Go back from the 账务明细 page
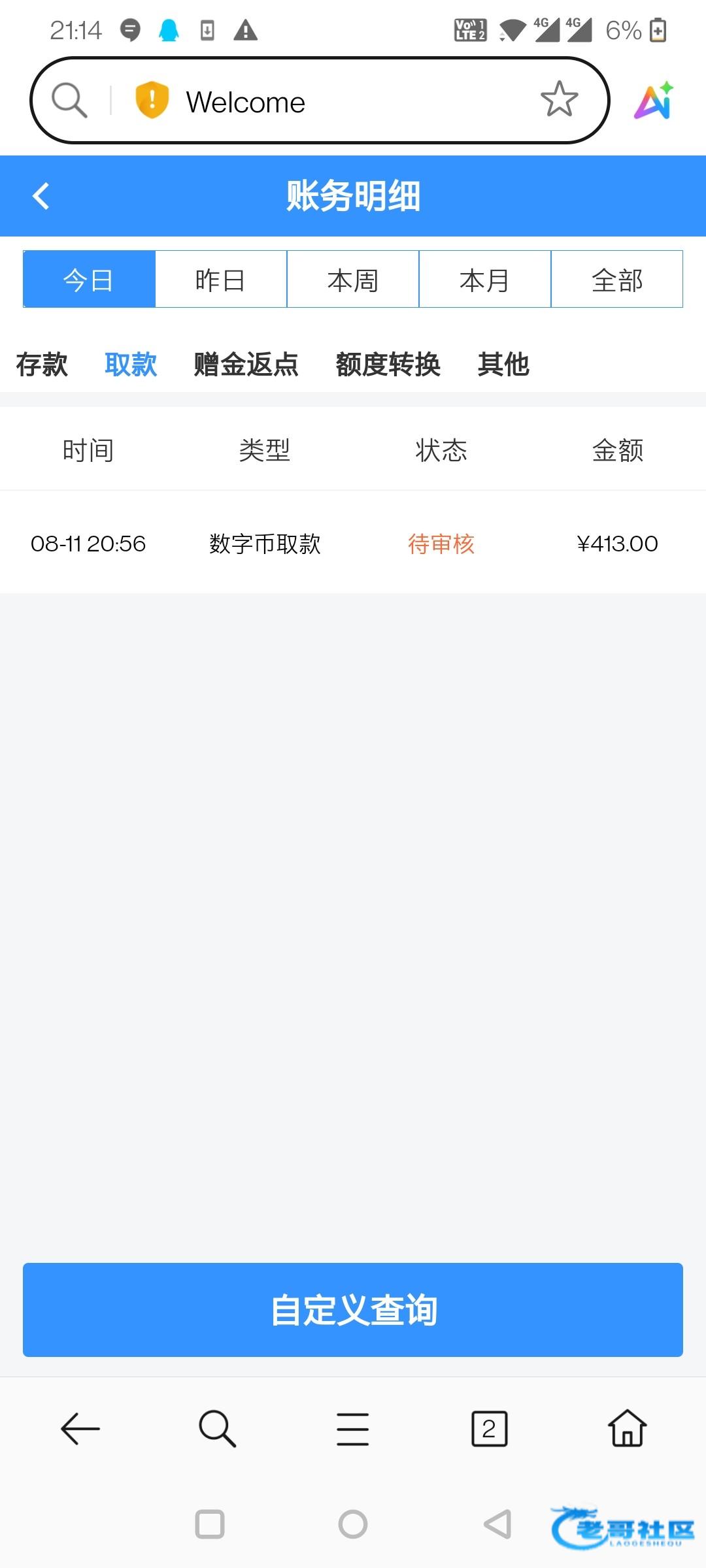The image size is (706, 1568). [x=41, y=196]
